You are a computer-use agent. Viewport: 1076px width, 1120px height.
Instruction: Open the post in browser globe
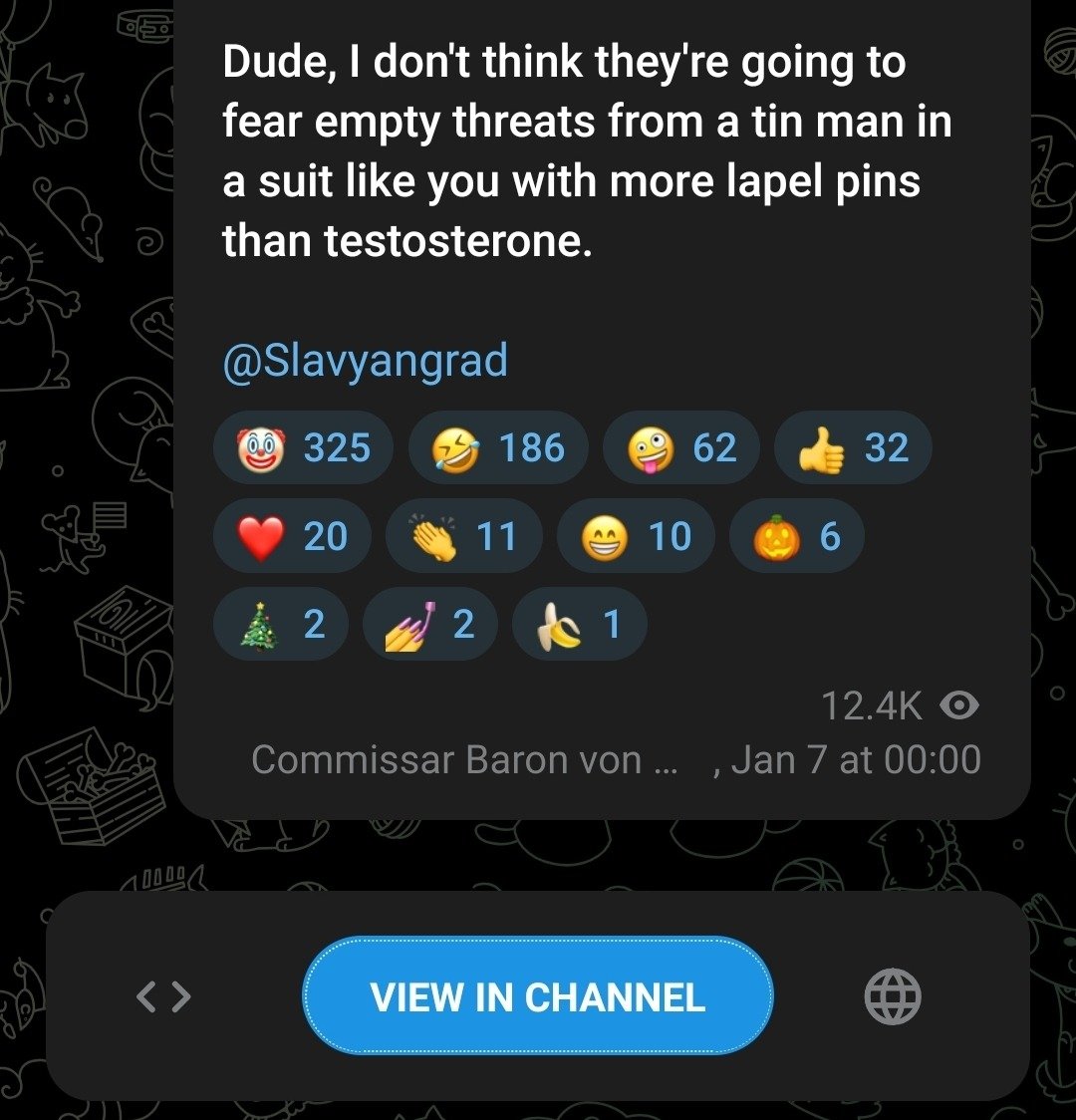coord(892,995)
